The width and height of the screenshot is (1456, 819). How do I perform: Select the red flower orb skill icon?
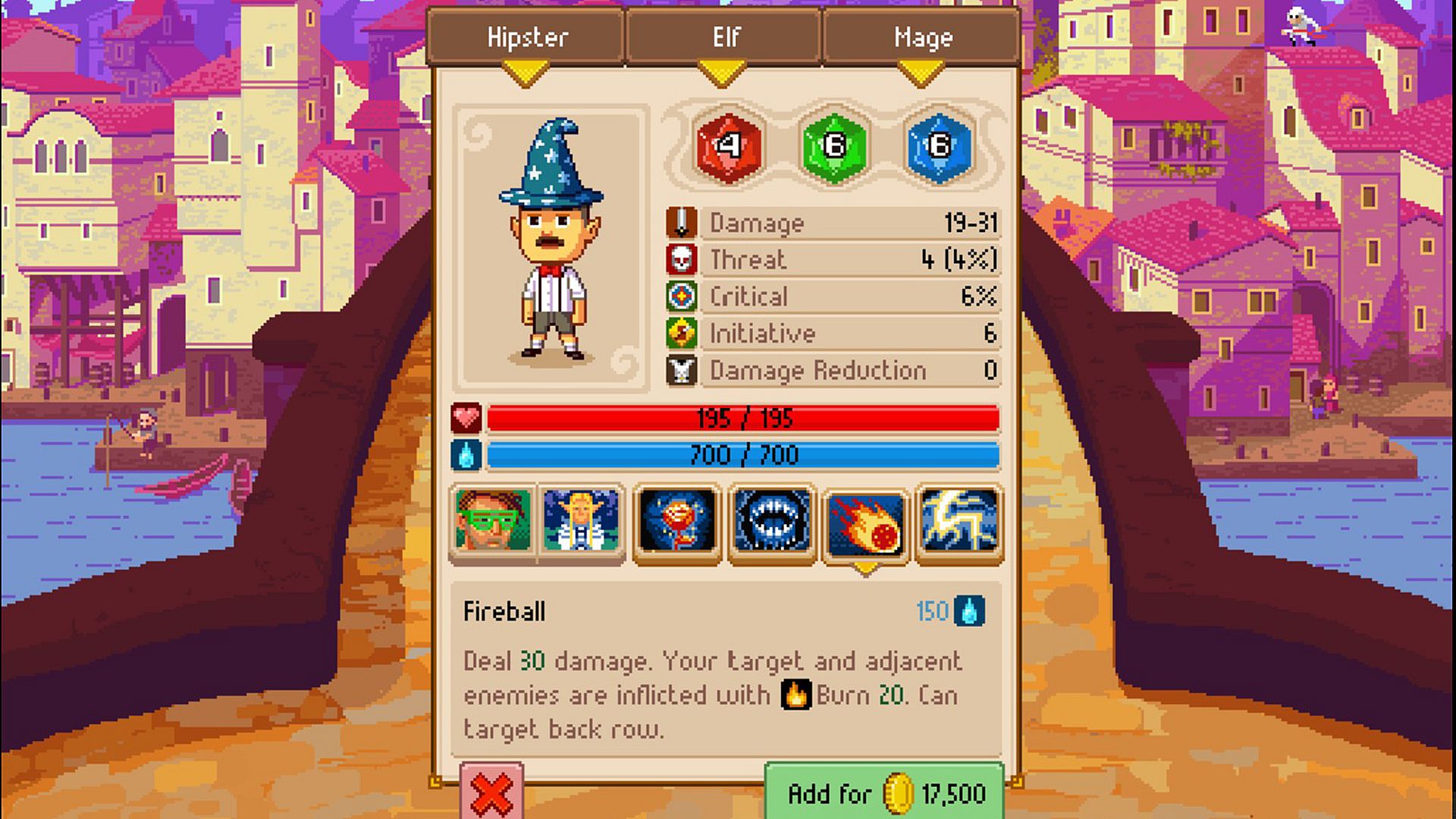677,522
